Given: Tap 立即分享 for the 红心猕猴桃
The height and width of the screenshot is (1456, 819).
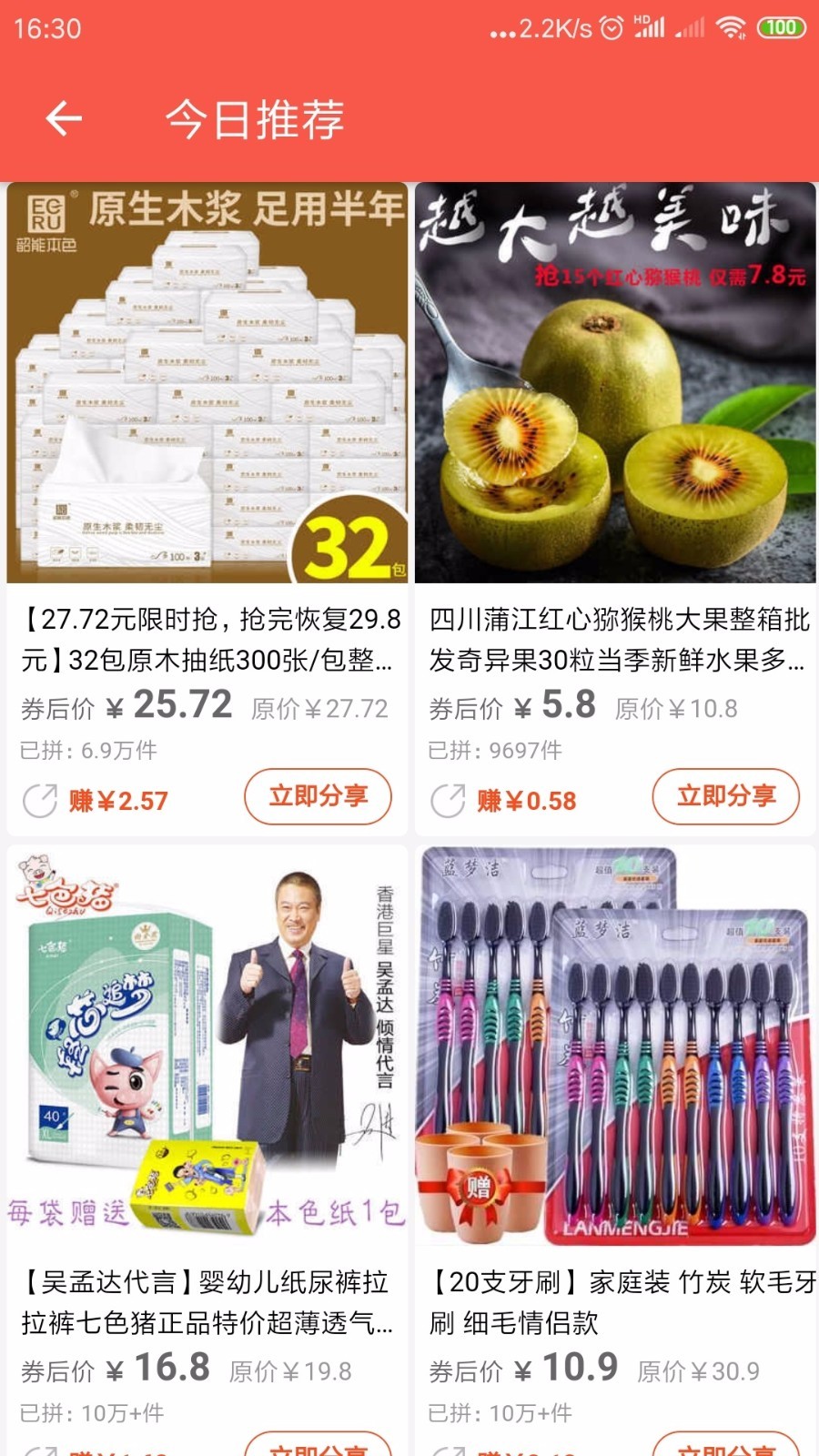Looking at the screenshot, I should [x=725, y=797].
